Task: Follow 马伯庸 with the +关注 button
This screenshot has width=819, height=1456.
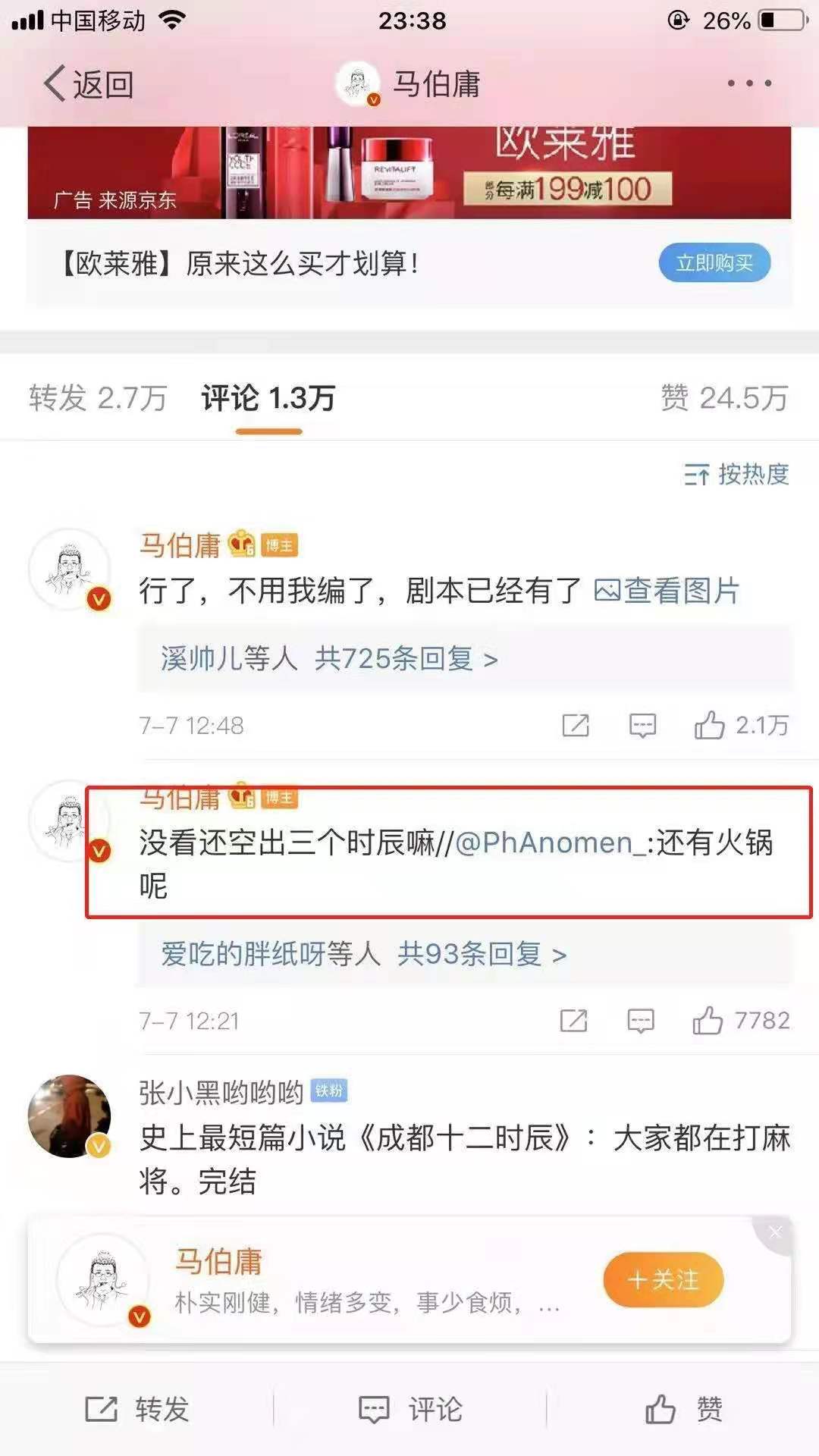Action: (664, 1280)
